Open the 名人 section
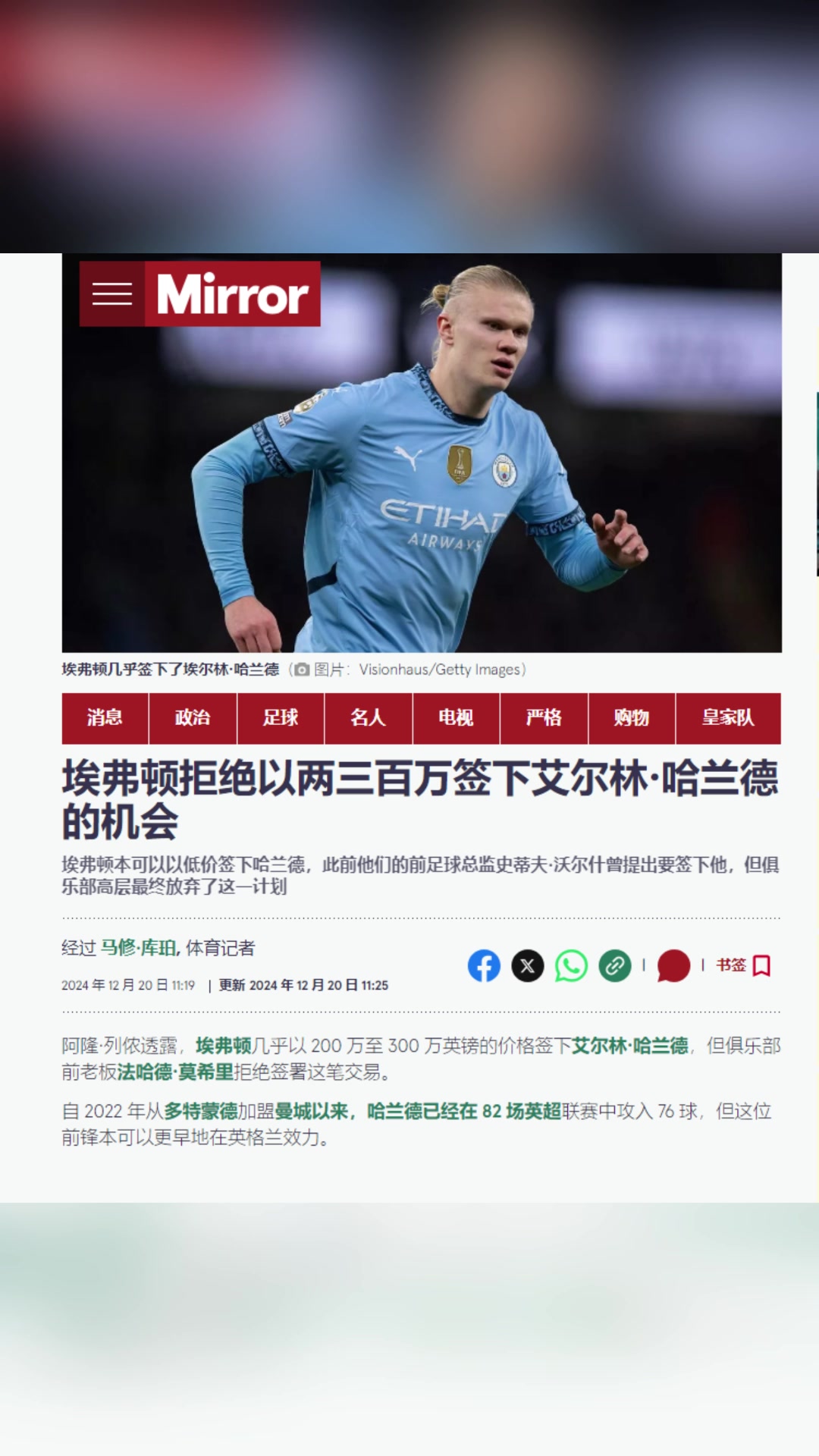 click(368, 717)
